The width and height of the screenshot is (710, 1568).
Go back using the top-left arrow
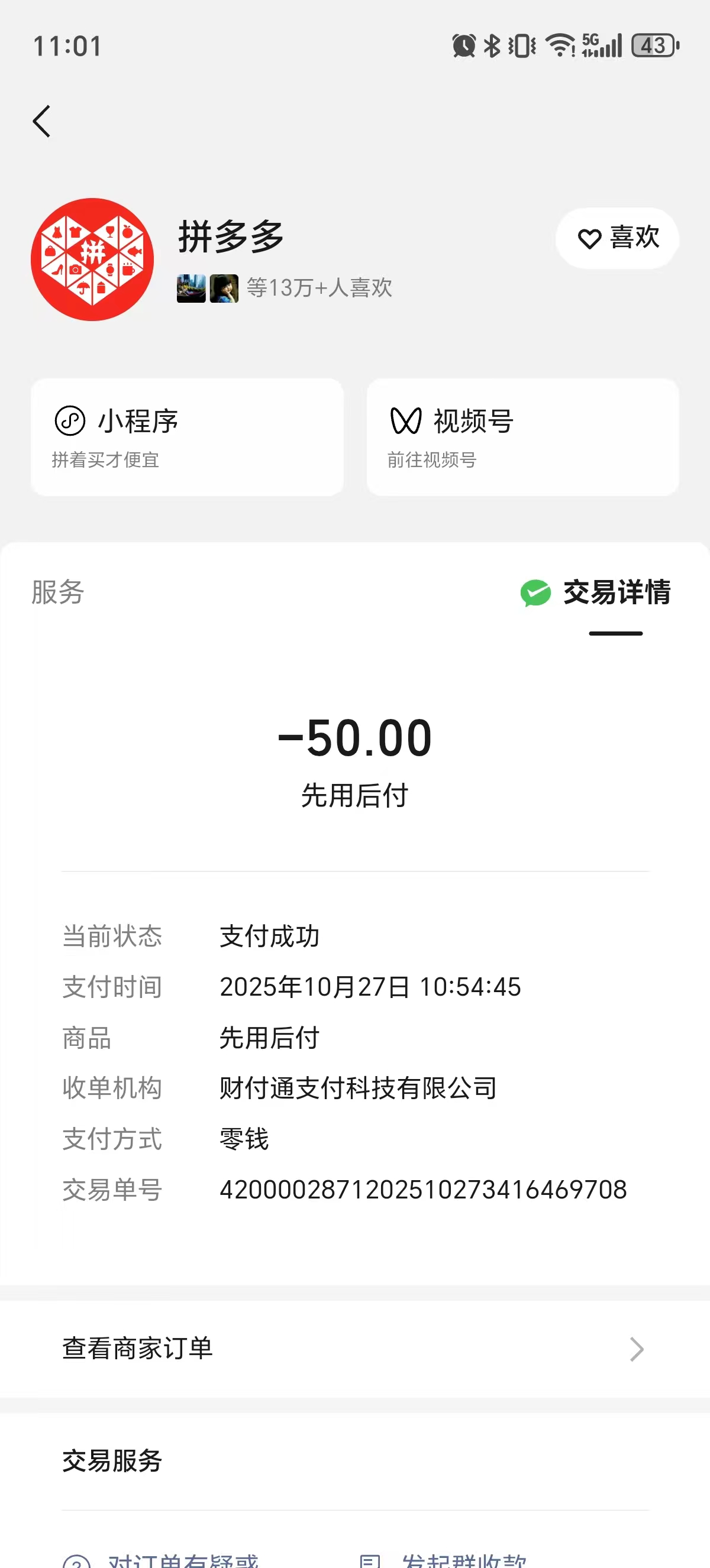click(41, 122)
